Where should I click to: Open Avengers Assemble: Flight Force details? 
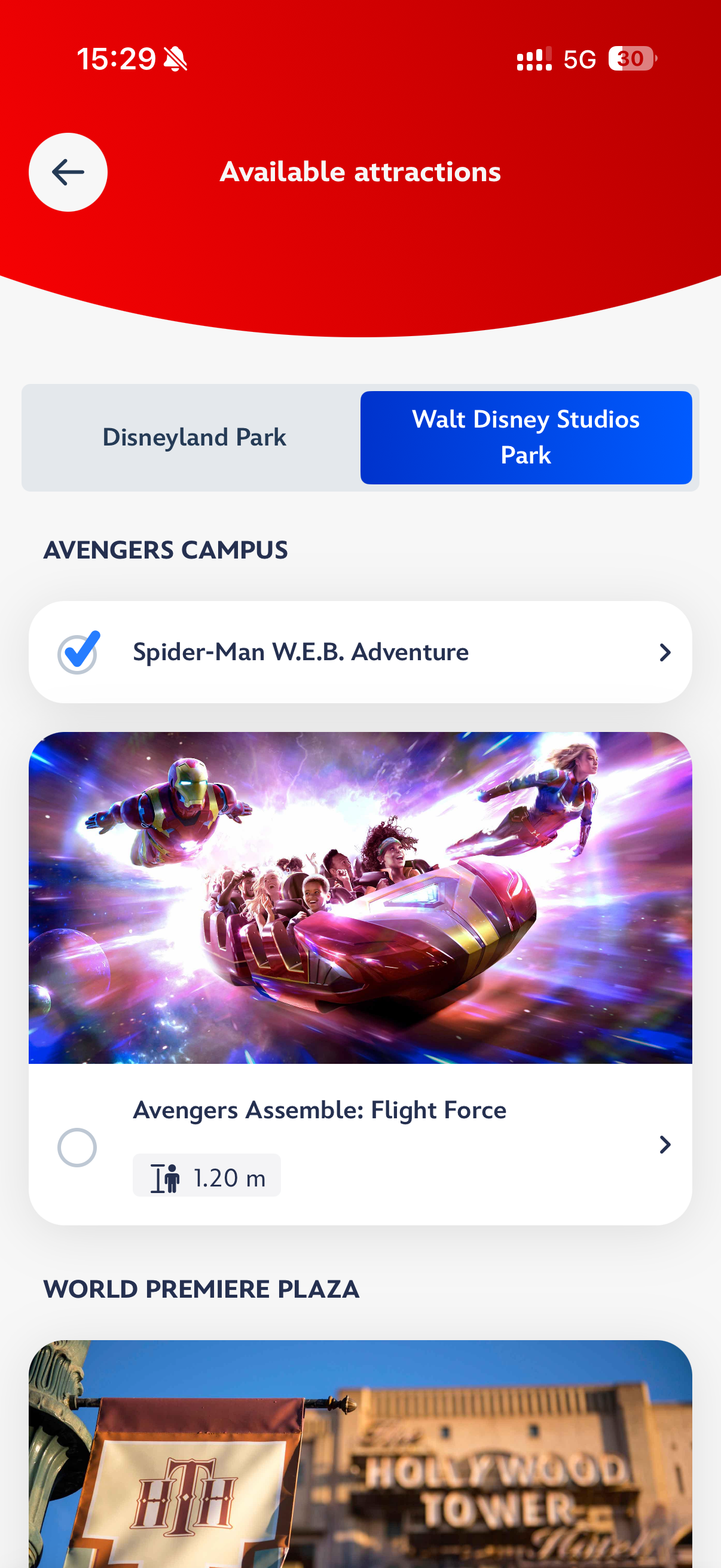(x=665, y=1145)
